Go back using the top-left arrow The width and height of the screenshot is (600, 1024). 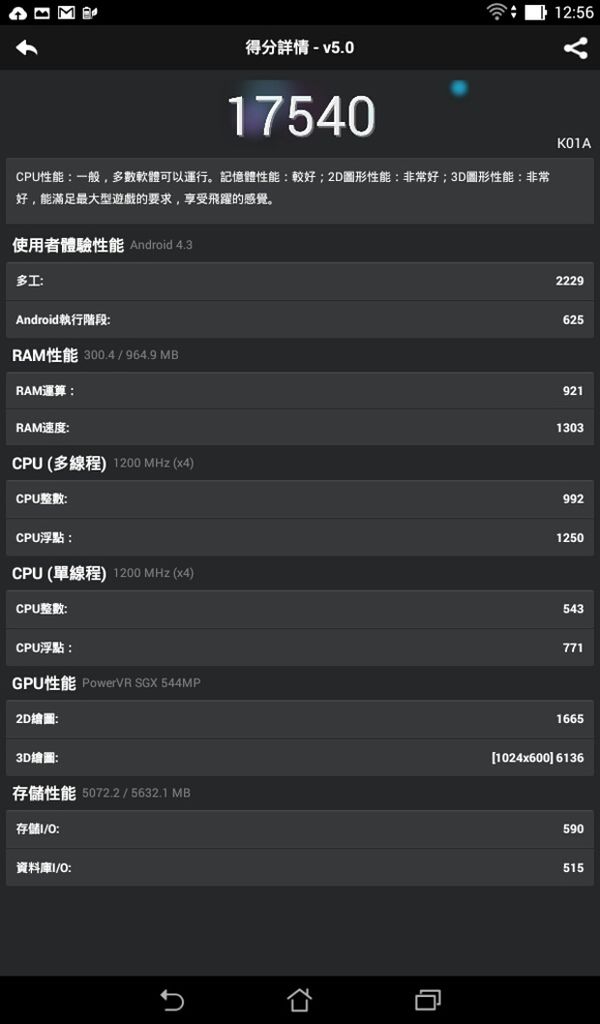27,48
